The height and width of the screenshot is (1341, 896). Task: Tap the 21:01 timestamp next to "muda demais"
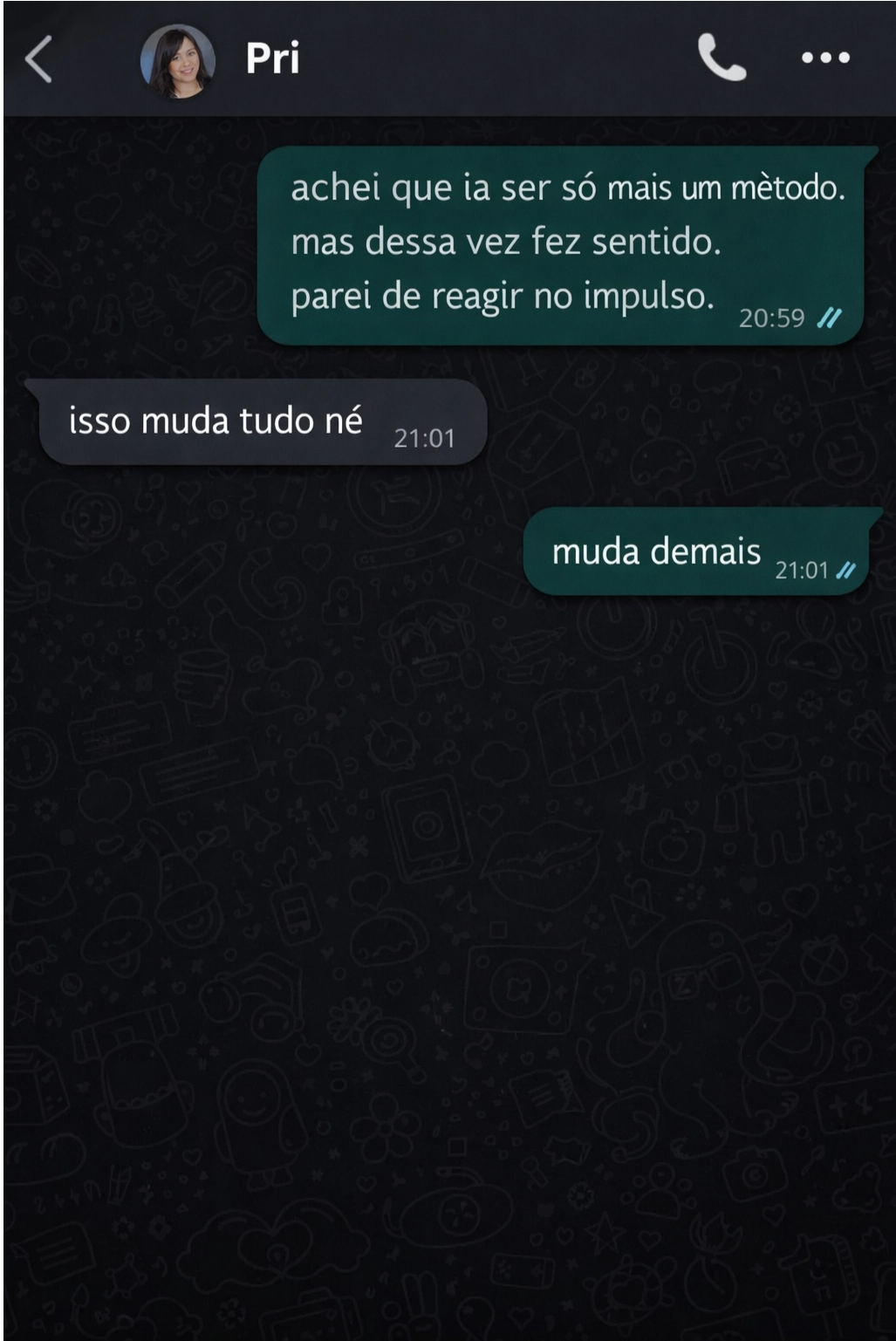pos(802,571)
